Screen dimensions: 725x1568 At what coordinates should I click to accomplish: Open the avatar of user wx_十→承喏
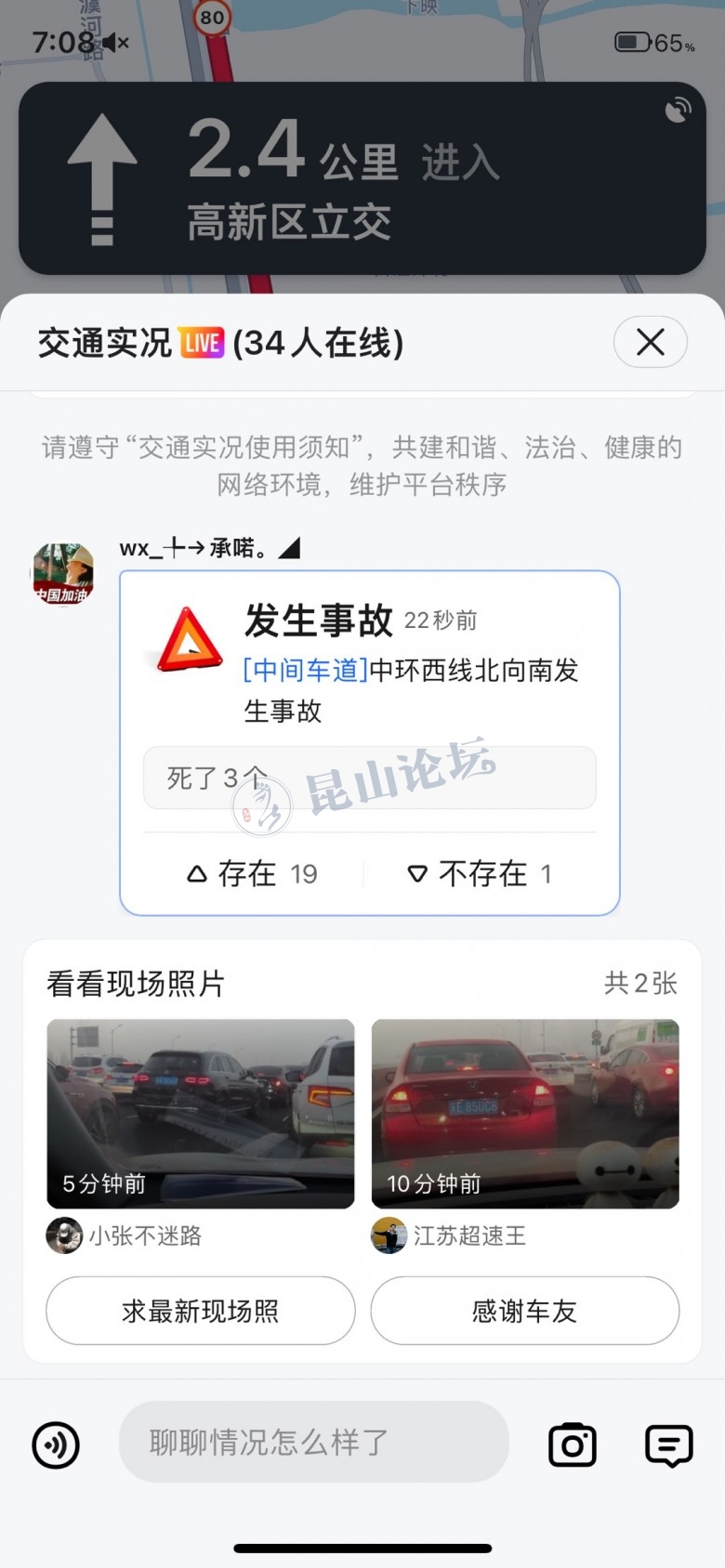point(63,573)
